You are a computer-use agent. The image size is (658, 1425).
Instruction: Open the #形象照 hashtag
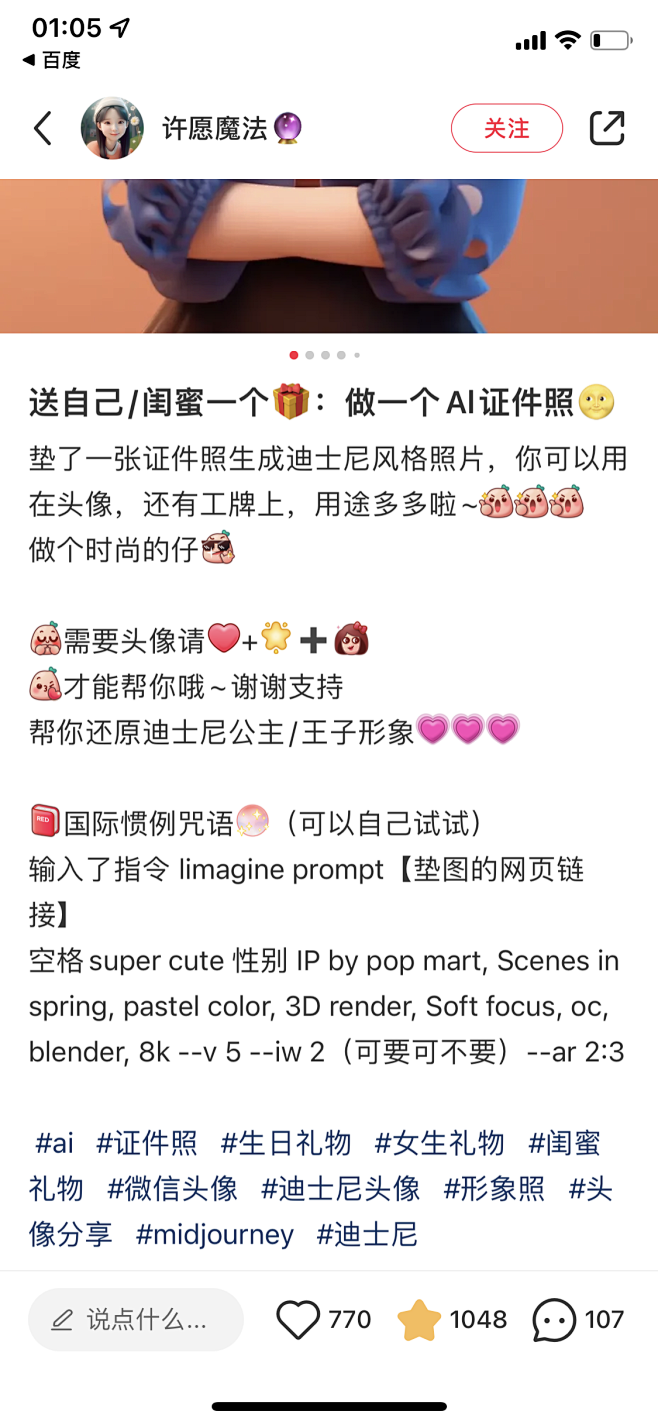(494, 1188)
